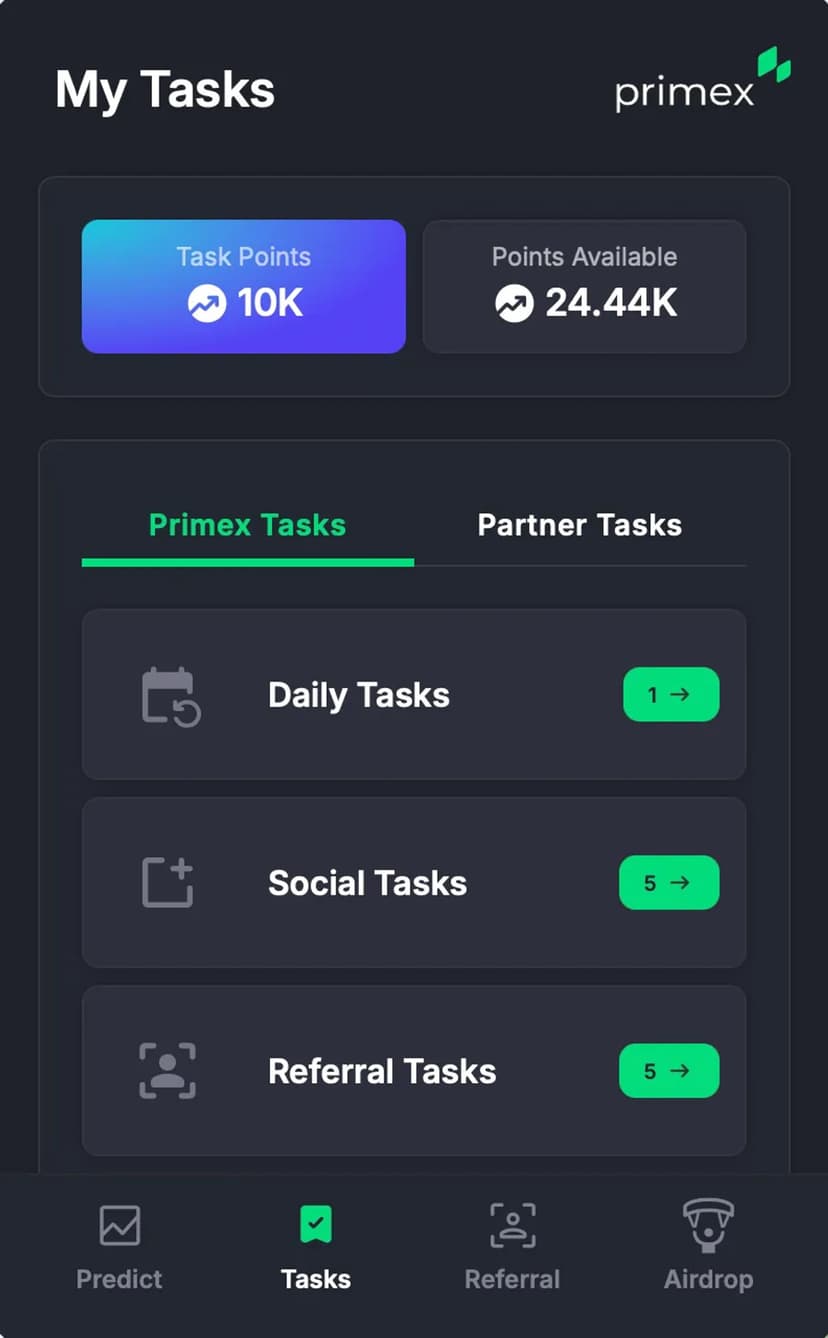
Task: Switch to the Referral bottom tab
Action: (512, 1246)
